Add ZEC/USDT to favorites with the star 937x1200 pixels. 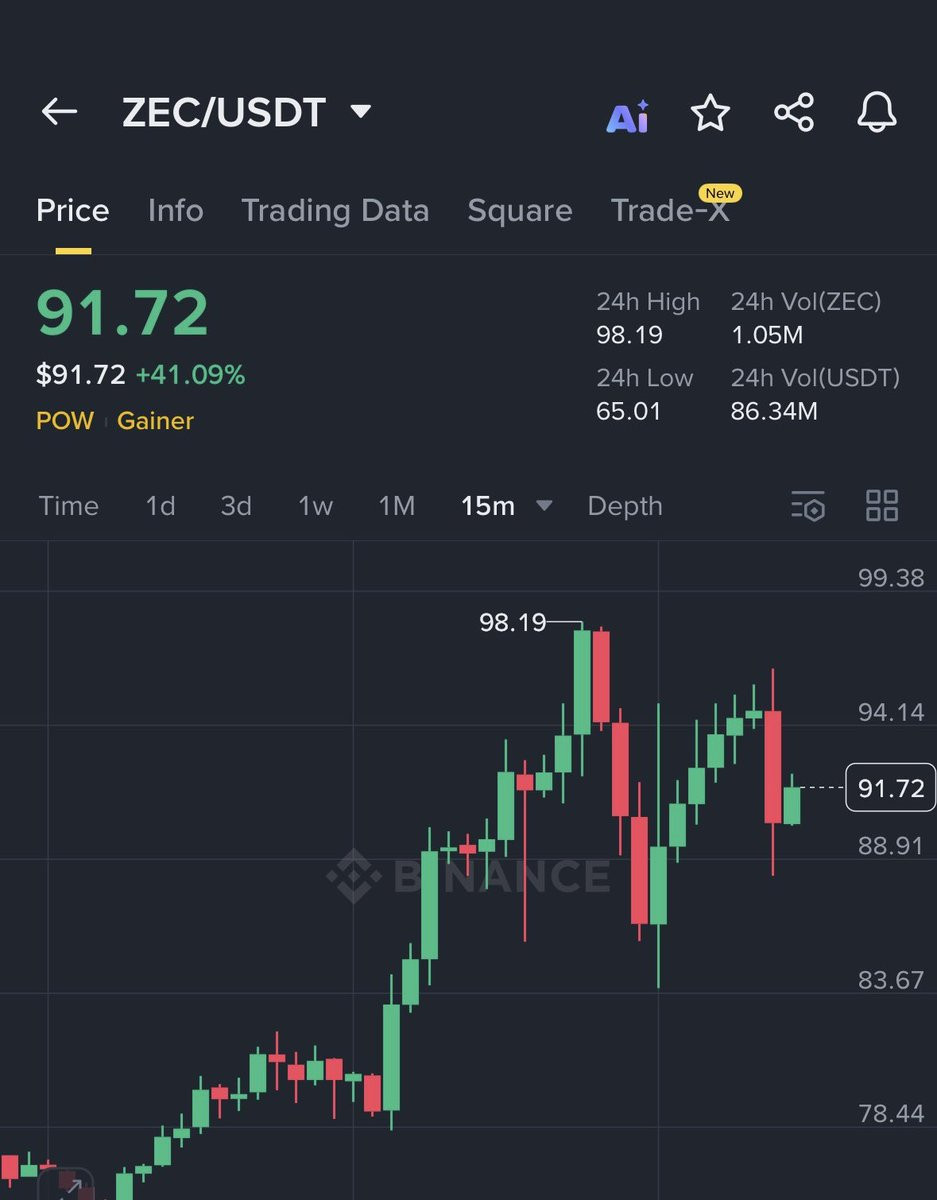pos(711,113)
